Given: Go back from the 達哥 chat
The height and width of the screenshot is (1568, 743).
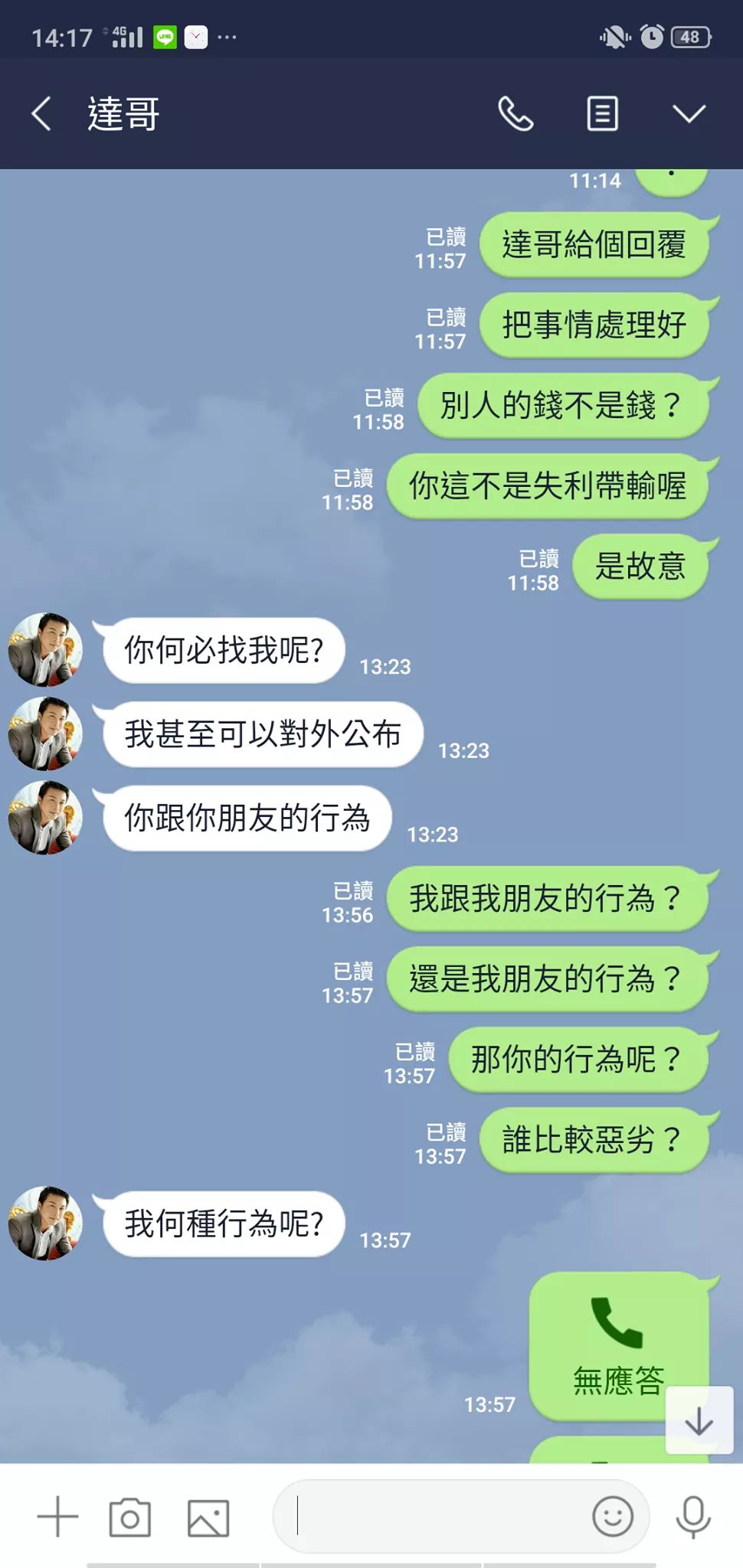Looking at the screenshot, I should (41, 114).
